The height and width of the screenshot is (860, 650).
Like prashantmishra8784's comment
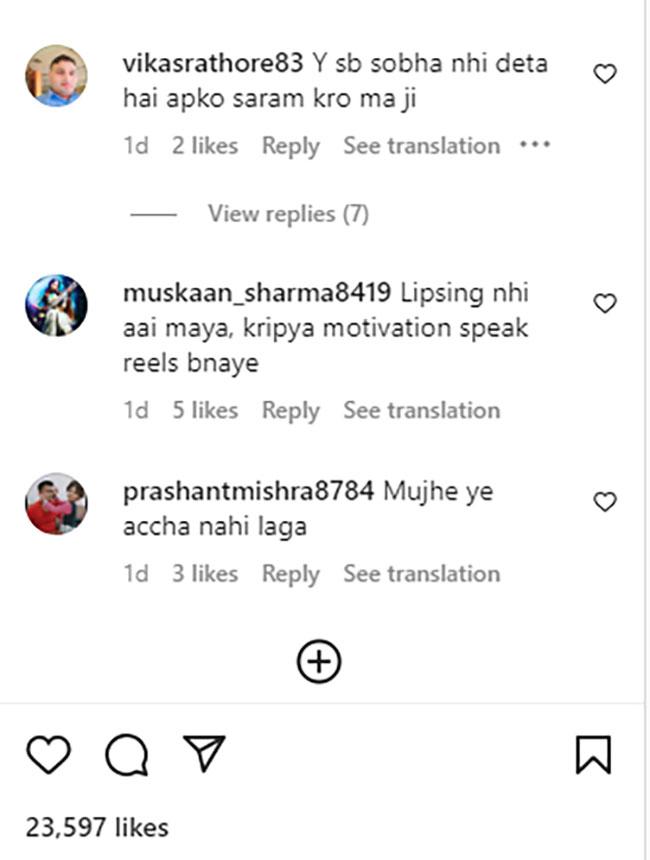pyautogui.click(x=605, y=502)
